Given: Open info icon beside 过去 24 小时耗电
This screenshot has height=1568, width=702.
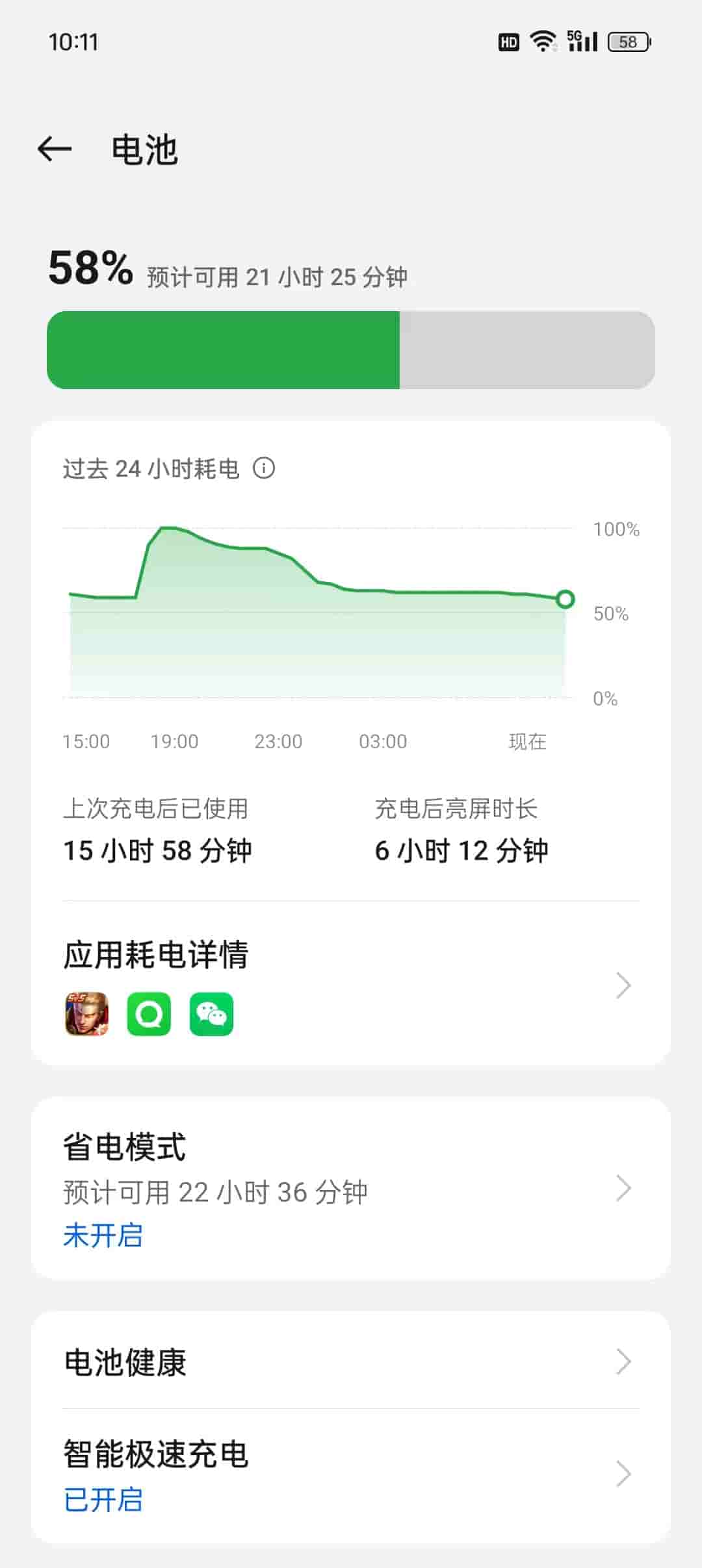Looking at the screenshot, I should coord(264,468).
